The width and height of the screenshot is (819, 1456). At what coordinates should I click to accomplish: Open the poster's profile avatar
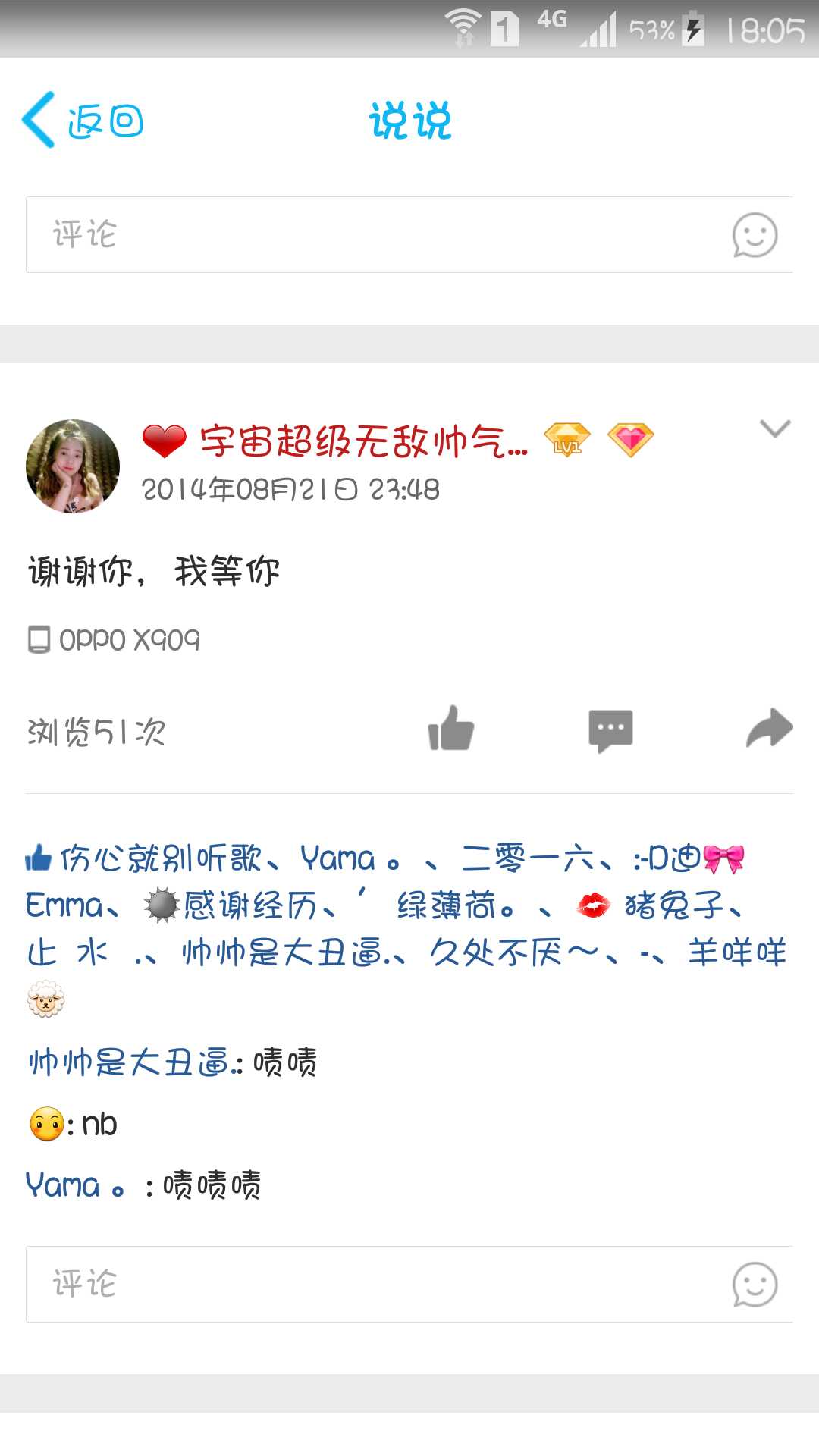(x=73, y=466)
